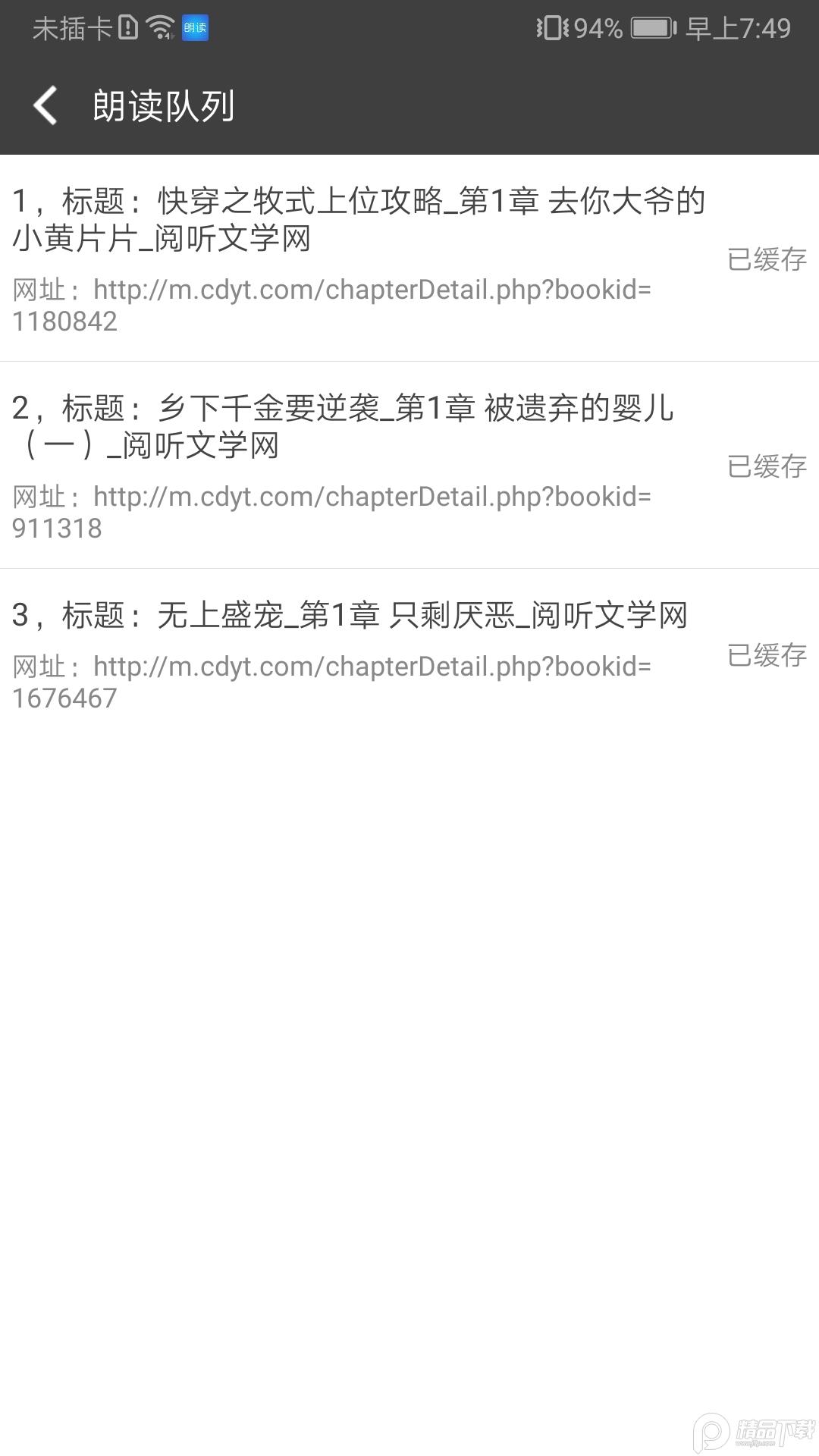Tap 已缓存 on the 快穿之牧式上位攻略 entry

[766, 259]
